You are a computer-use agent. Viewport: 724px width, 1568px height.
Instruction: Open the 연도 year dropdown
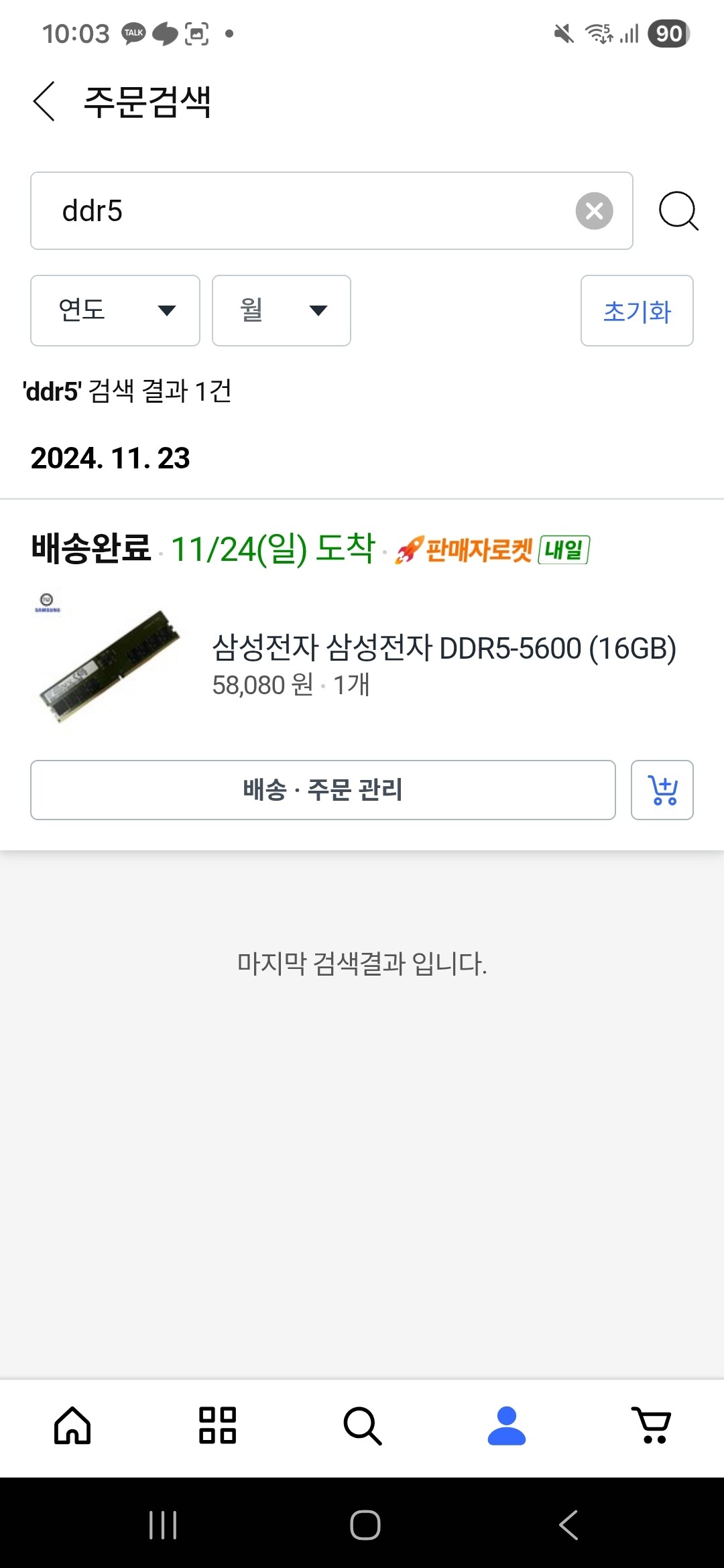(x=115, y=311)
